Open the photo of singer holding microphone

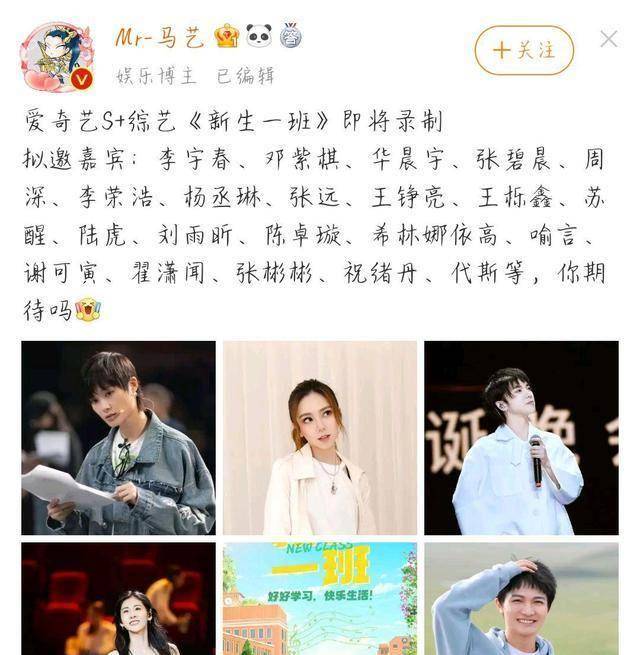coord(521,437)
